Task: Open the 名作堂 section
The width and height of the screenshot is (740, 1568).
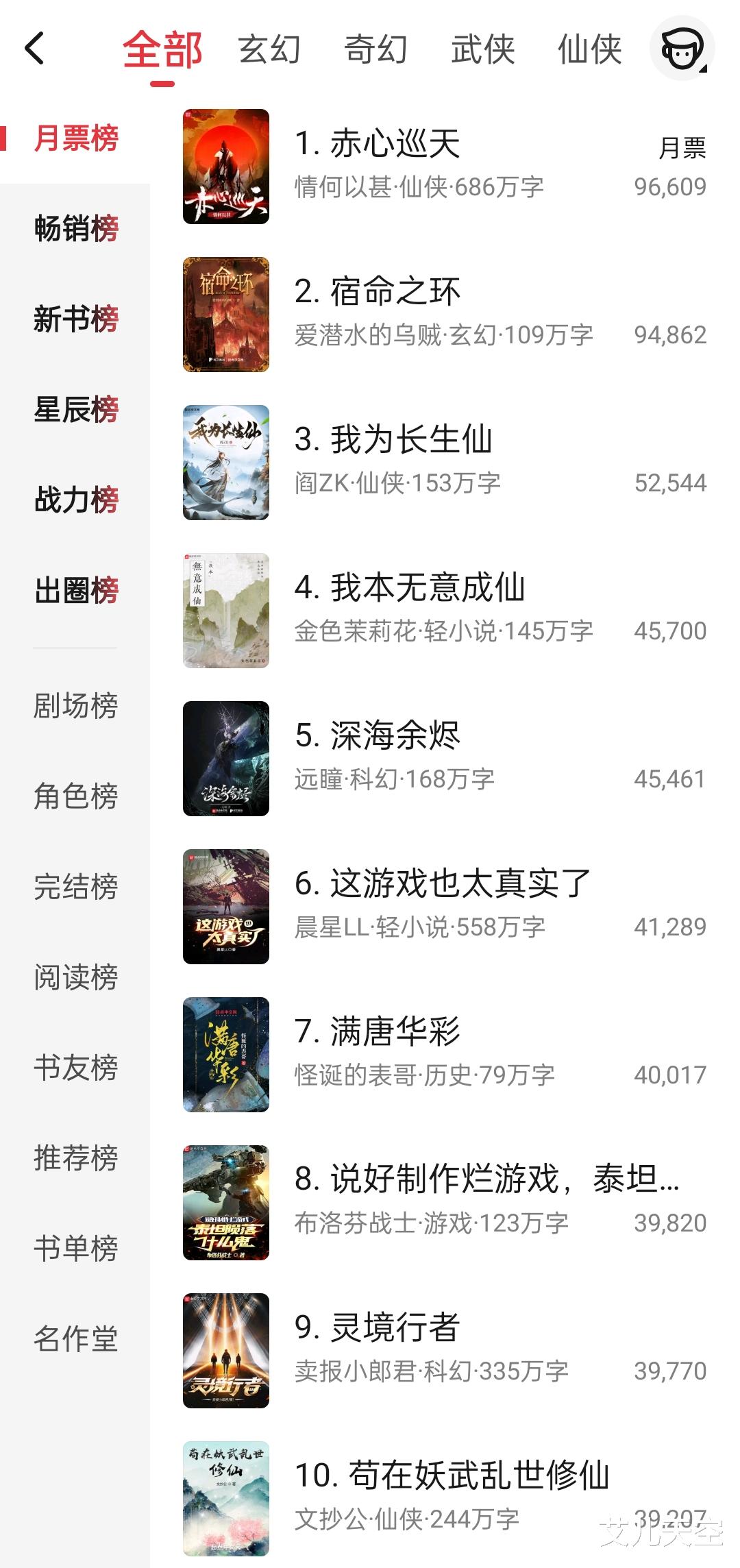Action: (76, 1338)
